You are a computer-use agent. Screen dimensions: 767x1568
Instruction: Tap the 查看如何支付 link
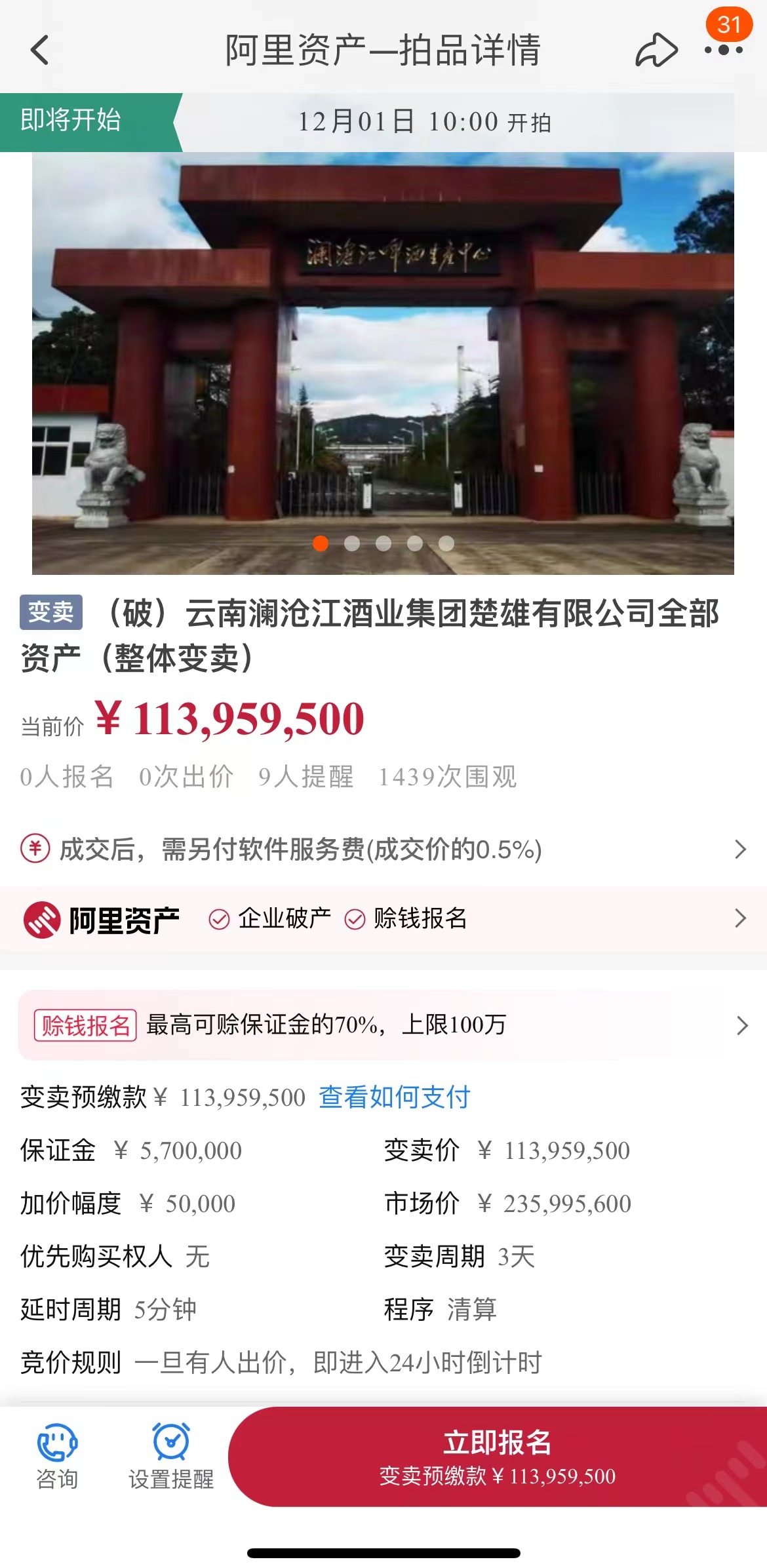pos(394,1097)
